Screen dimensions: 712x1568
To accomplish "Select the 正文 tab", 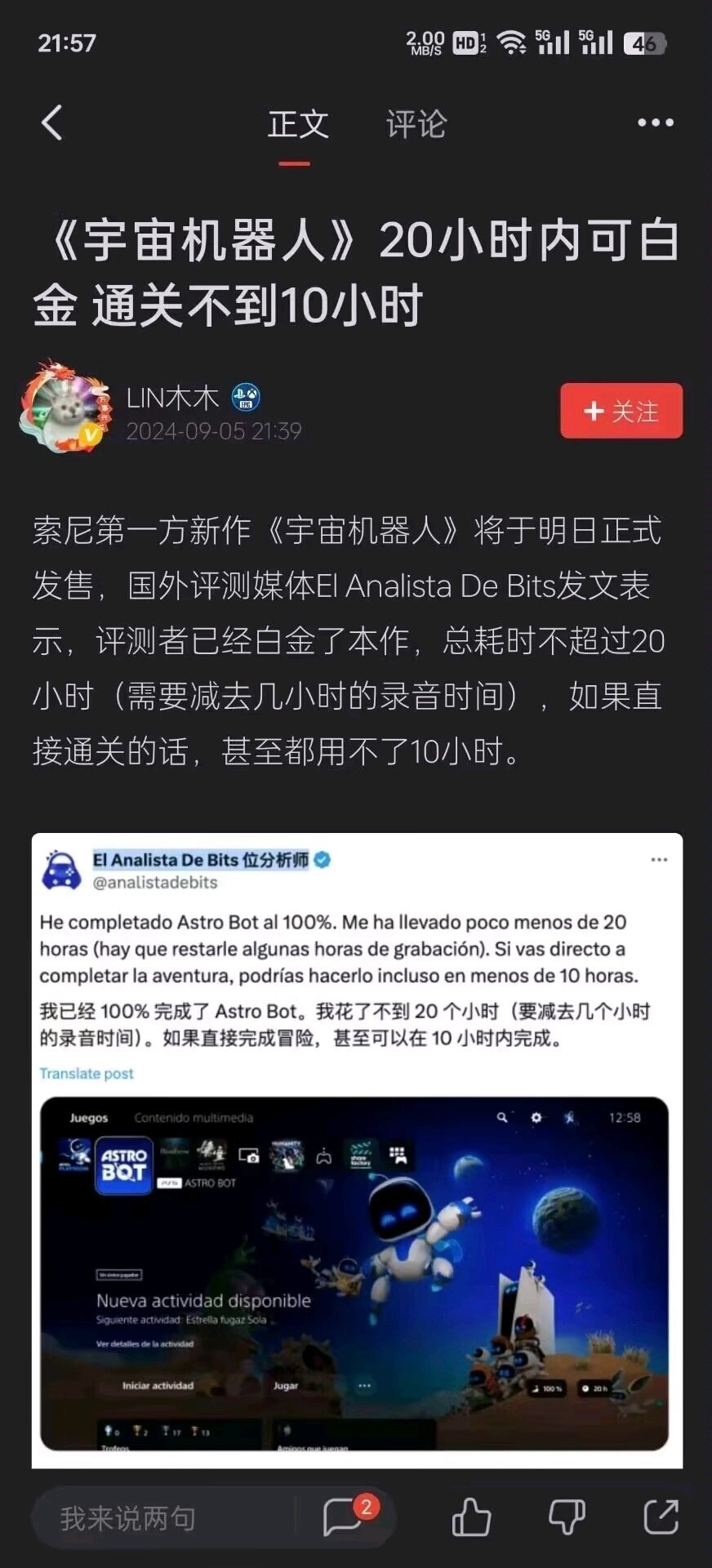I will click(298, 125).
